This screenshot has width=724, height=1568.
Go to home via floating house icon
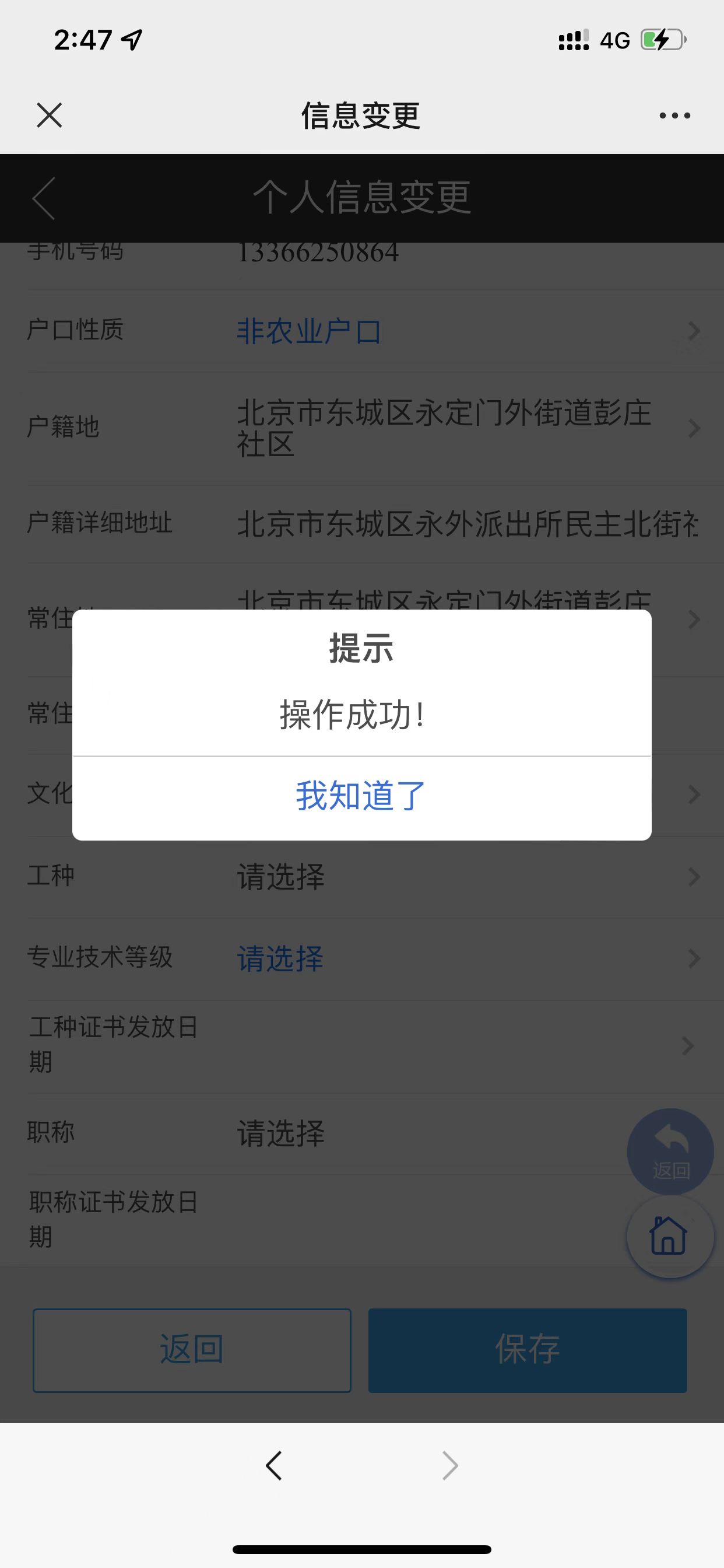tap(669, 1235)
